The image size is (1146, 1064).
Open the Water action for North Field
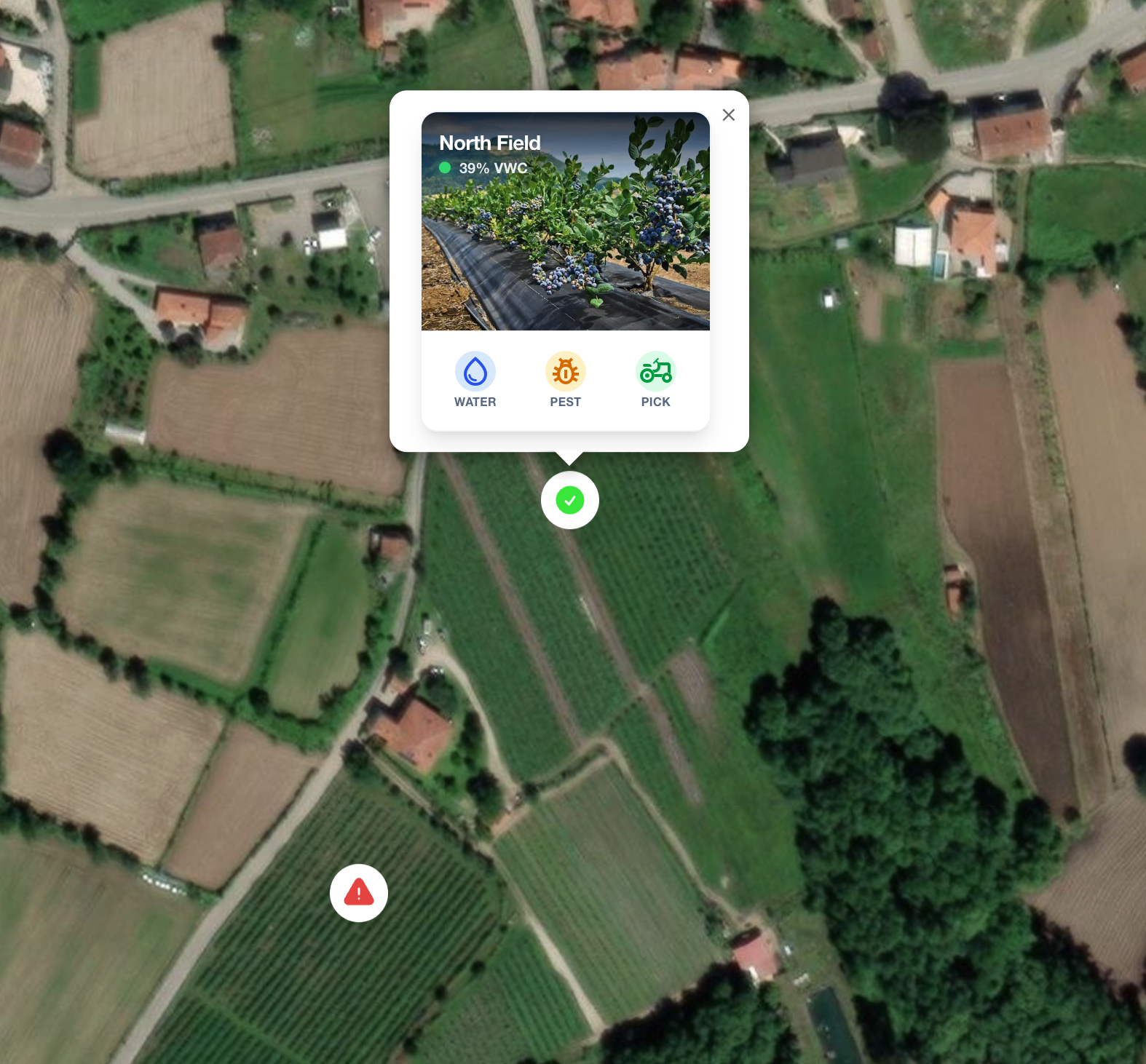[x=475, y=379]
